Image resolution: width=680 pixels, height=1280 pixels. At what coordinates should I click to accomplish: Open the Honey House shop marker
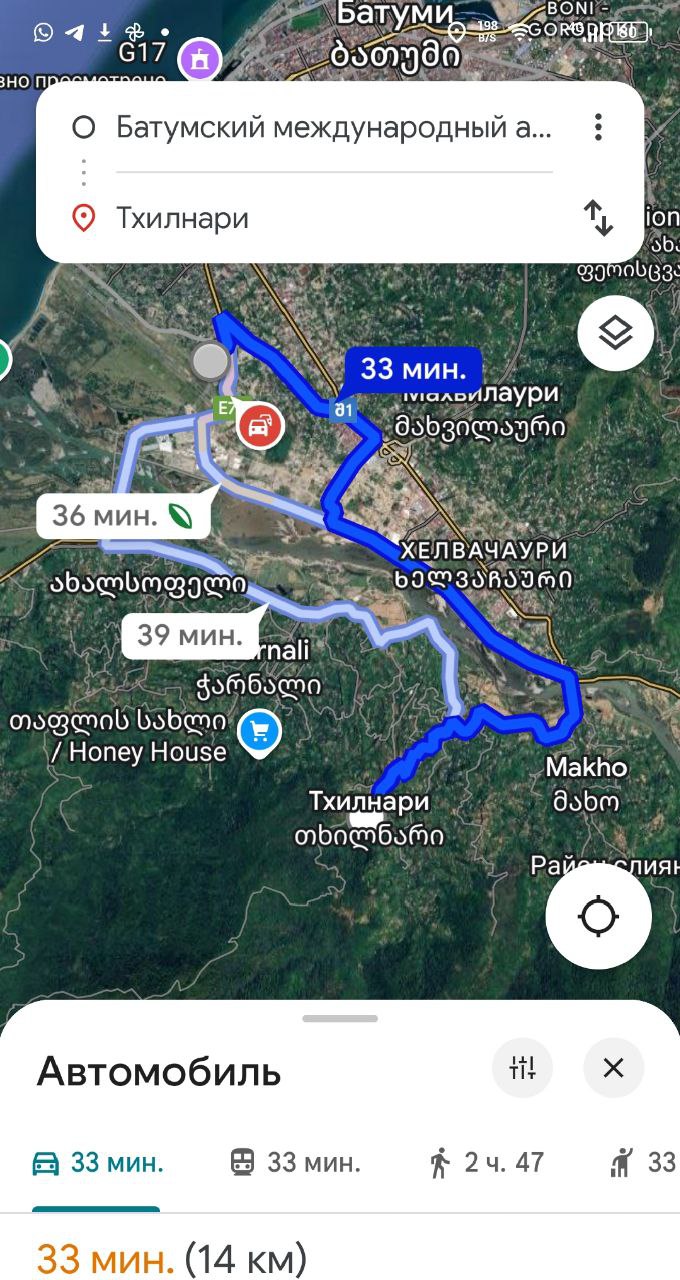pos(260,733)
